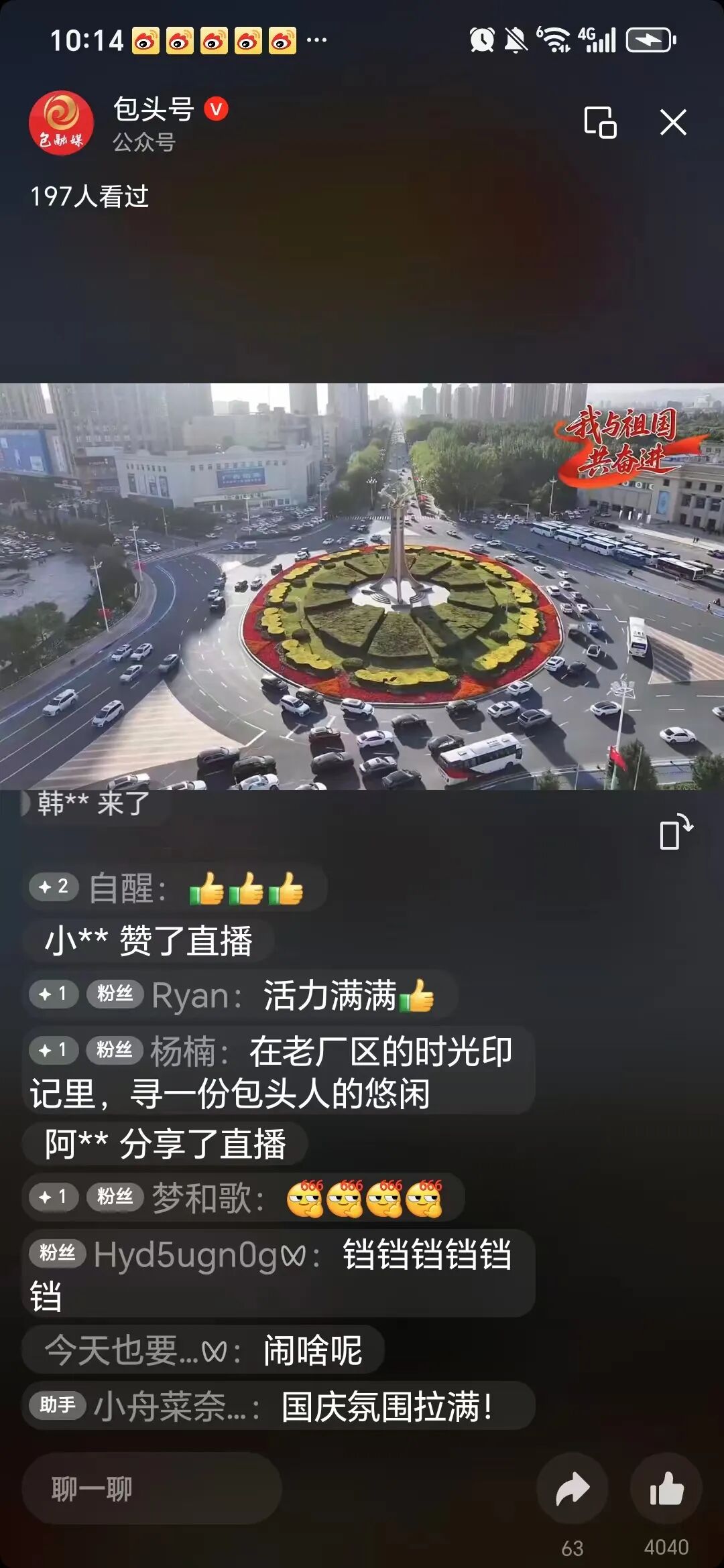This screenshot has width=724, height=1568.
Task: Open the 聊一聊 chat input
Action: coord(152,1489)
